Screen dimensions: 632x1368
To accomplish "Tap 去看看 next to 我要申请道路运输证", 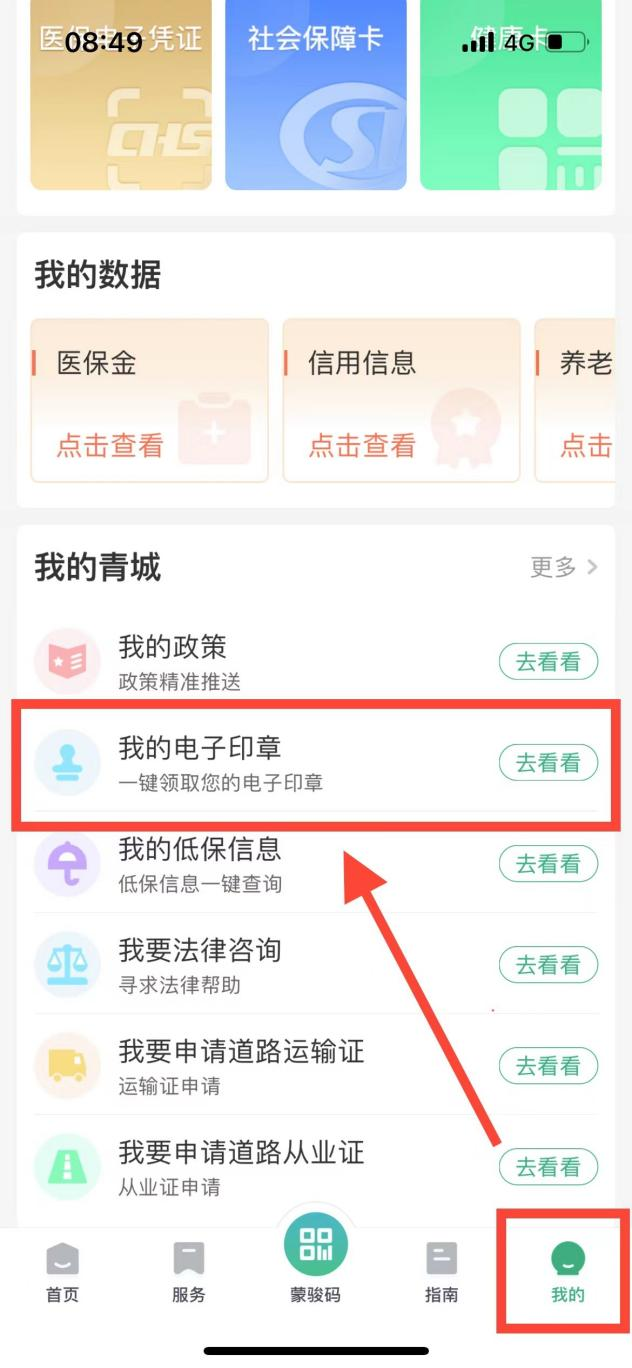I will pos(548,1066).
